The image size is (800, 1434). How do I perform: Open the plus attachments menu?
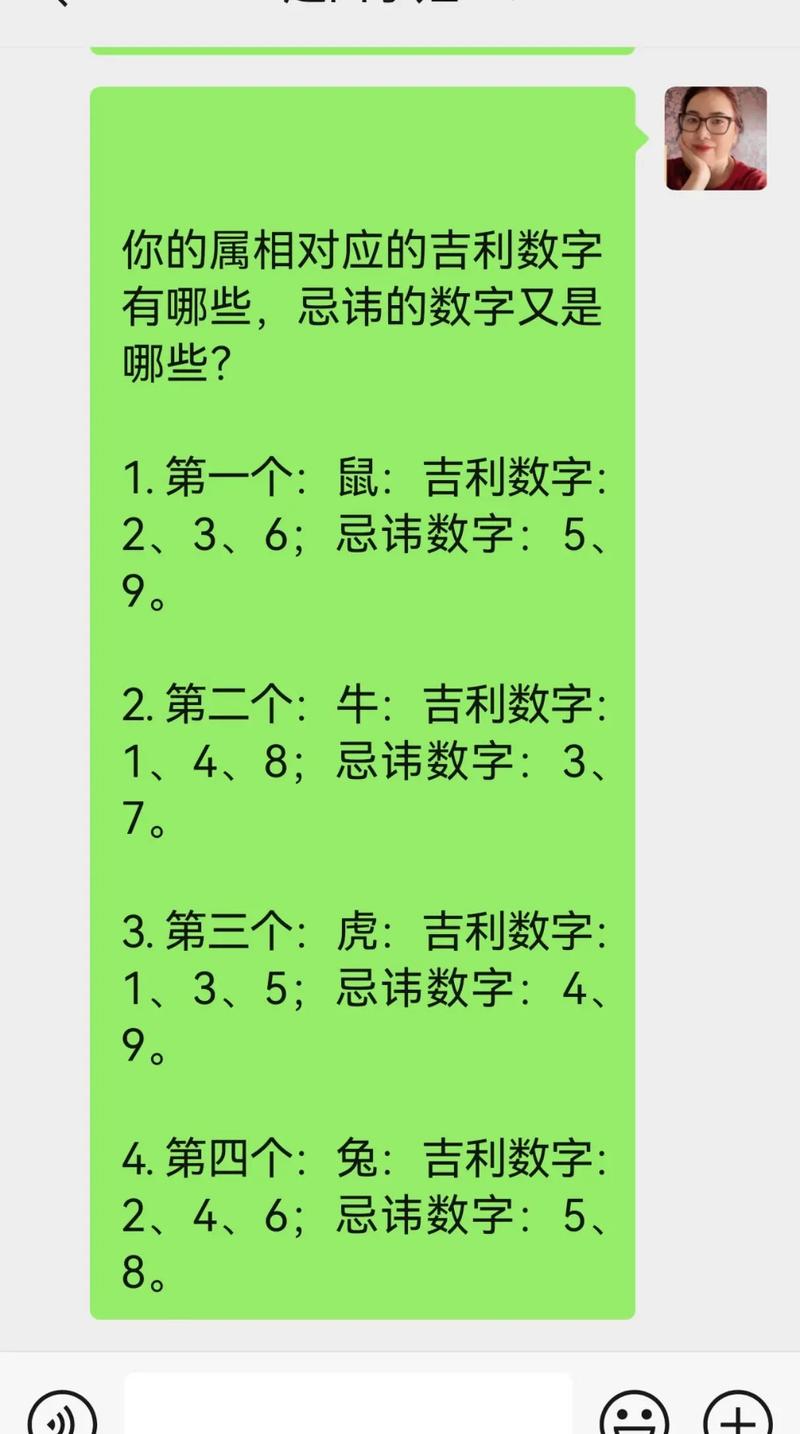click(x=738, y=1414)
